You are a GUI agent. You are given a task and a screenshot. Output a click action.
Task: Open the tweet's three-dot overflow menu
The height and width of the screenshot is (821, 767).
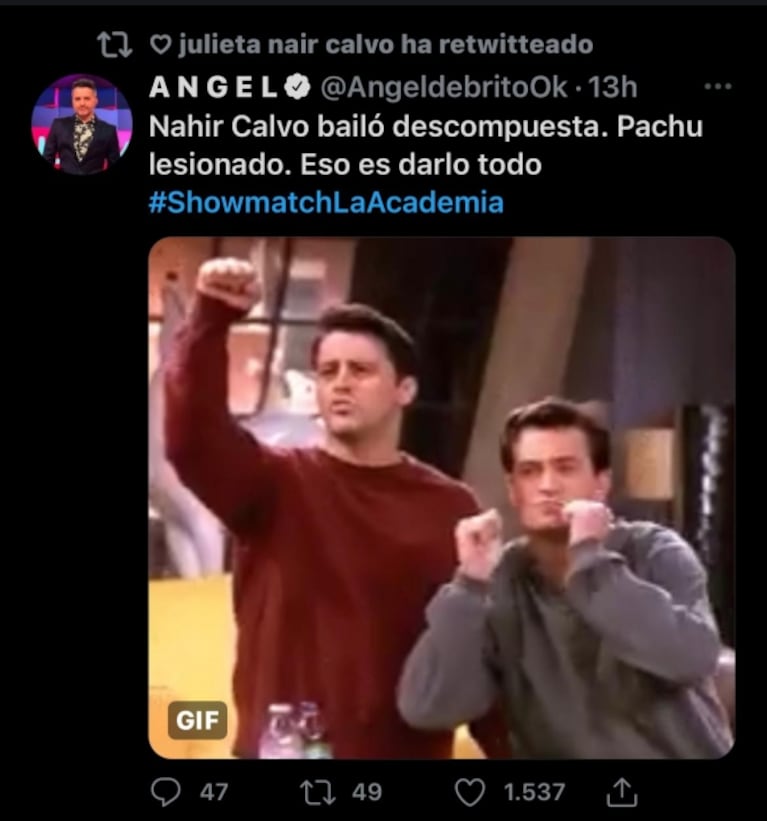pyautogui.click(x=718, y=87)
